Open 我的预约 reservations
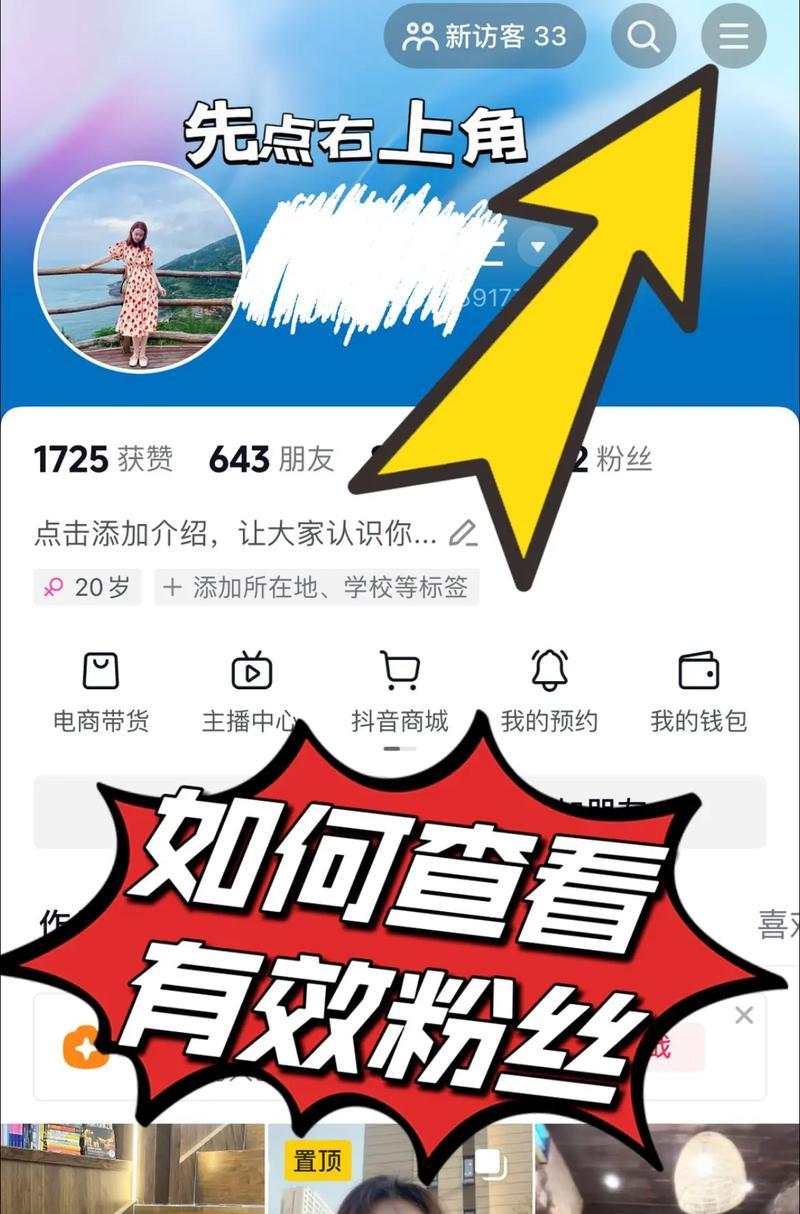The width and height of the screenshot is (800, 1214). click(549, 691)
